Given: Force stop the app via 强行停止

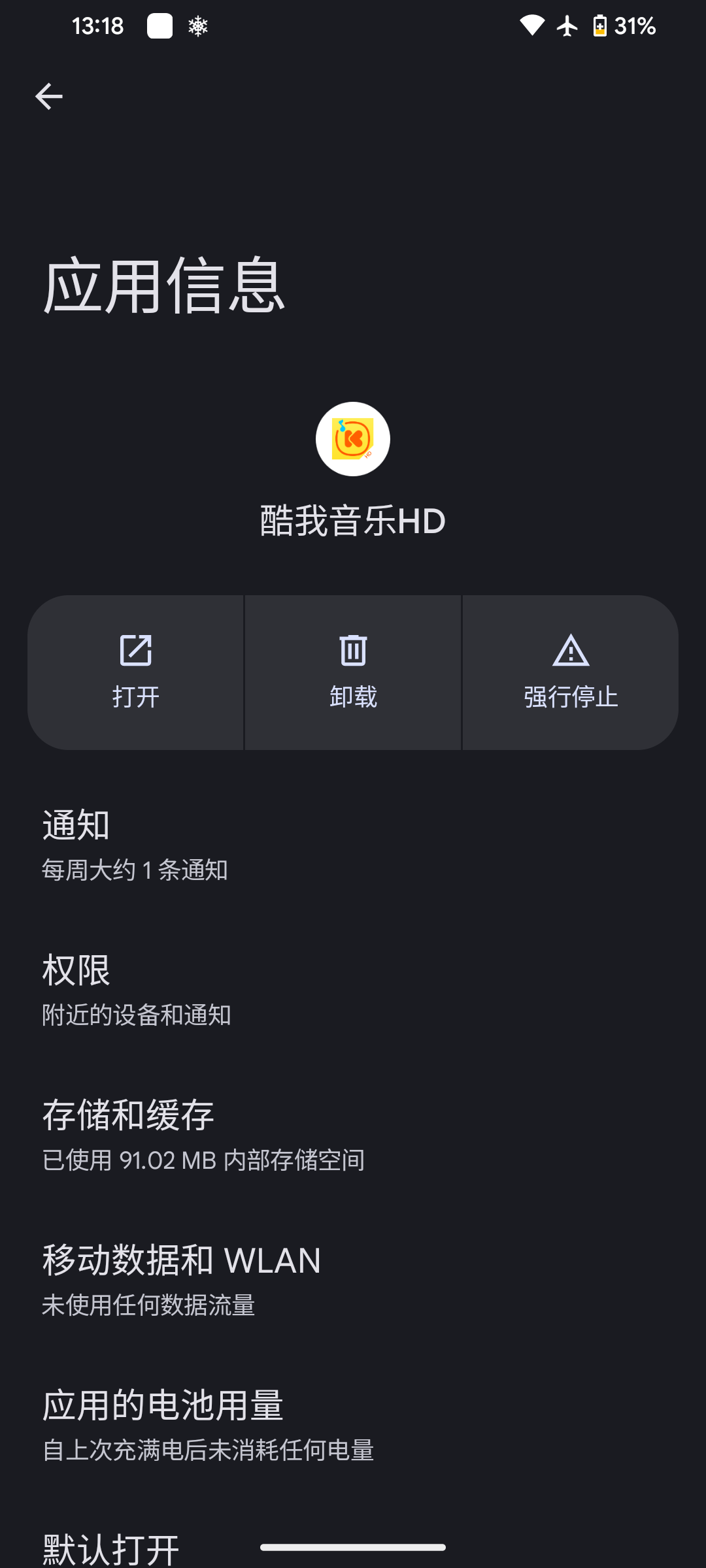Looking at the screenshot, I should (x=571, y=672).
